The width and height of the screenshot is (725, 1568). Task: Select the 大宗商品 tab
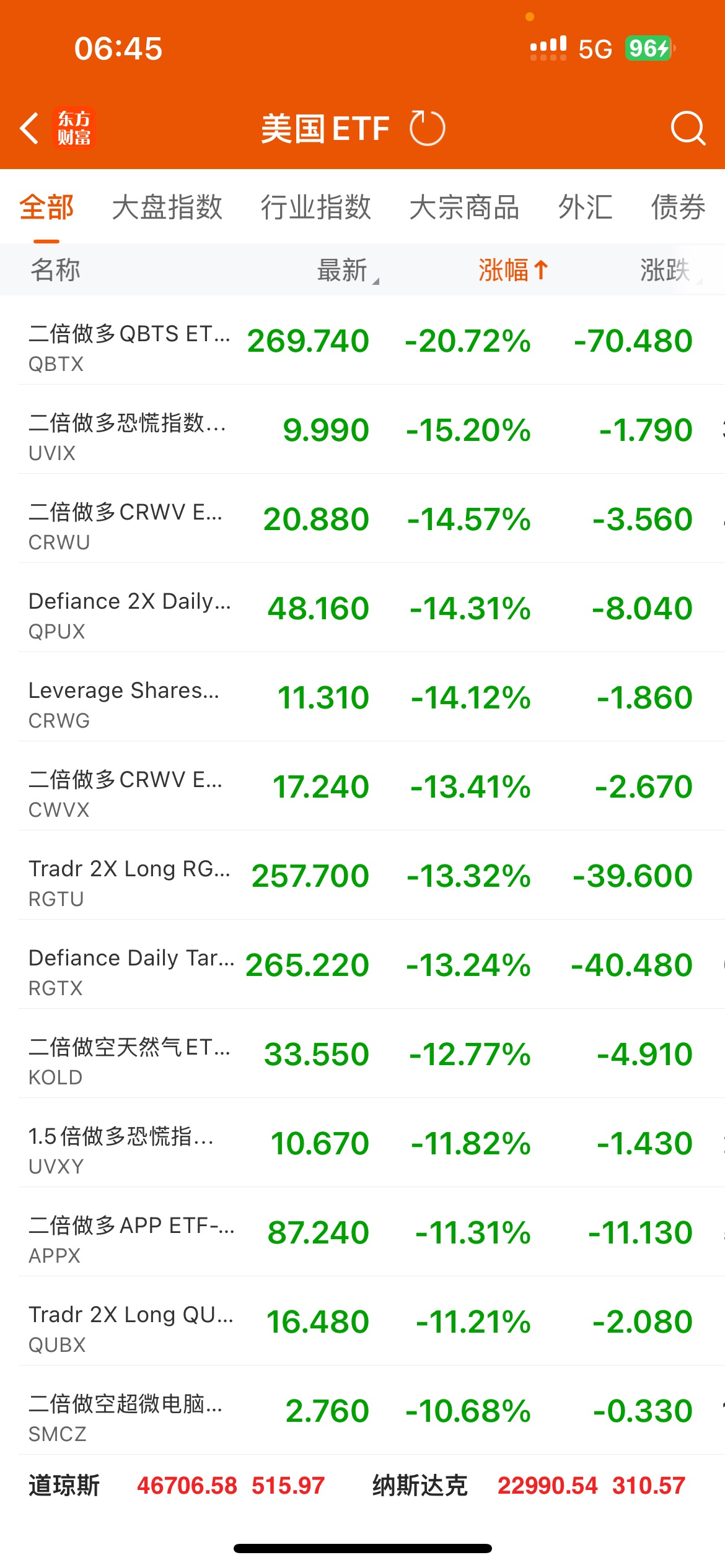click(x=464, y=207)
